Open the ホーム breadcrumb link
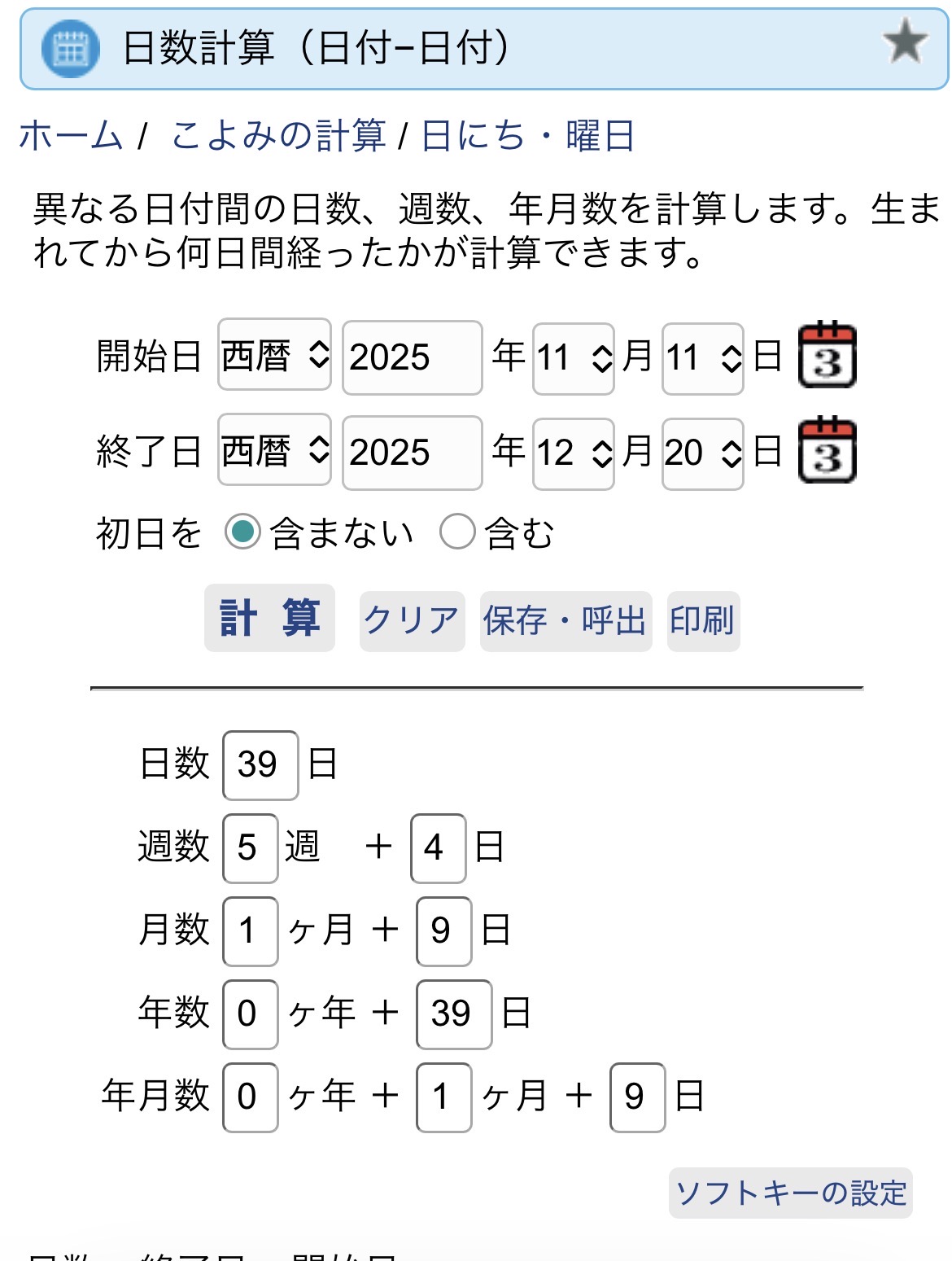This screenshot has height=1261, width=952. click(x=71, y=136)
